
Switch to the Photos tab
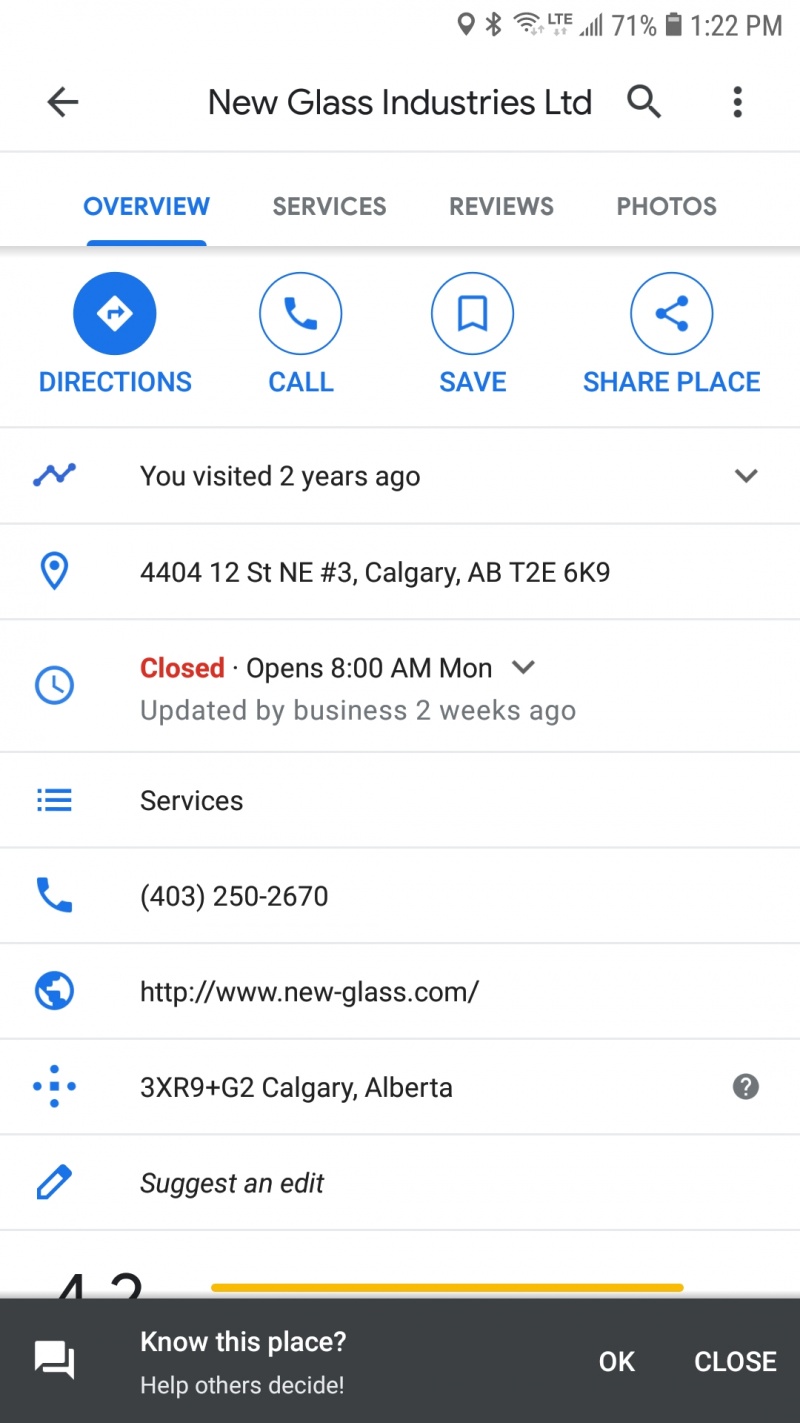click(x=666, y=206)
